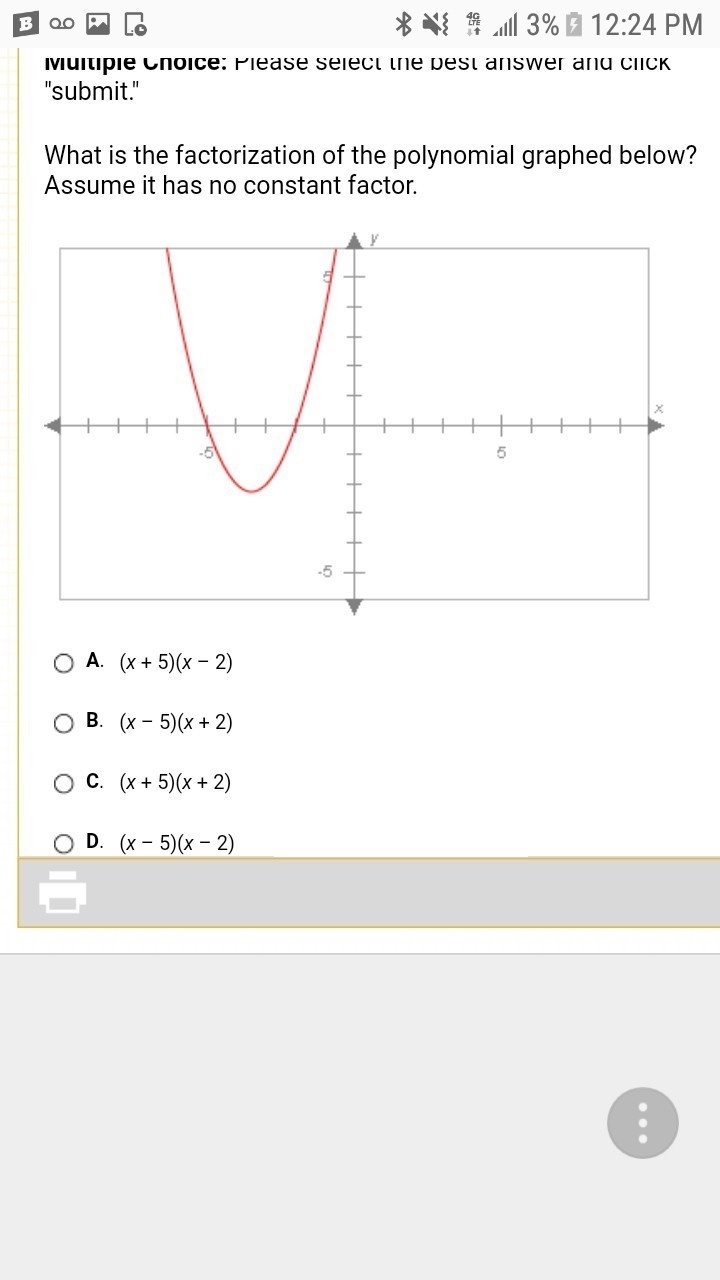The width and height of the screenshot is (720, 1280).
Task: Choose option B (x − 5)(x + 2)
Action: 64,723
